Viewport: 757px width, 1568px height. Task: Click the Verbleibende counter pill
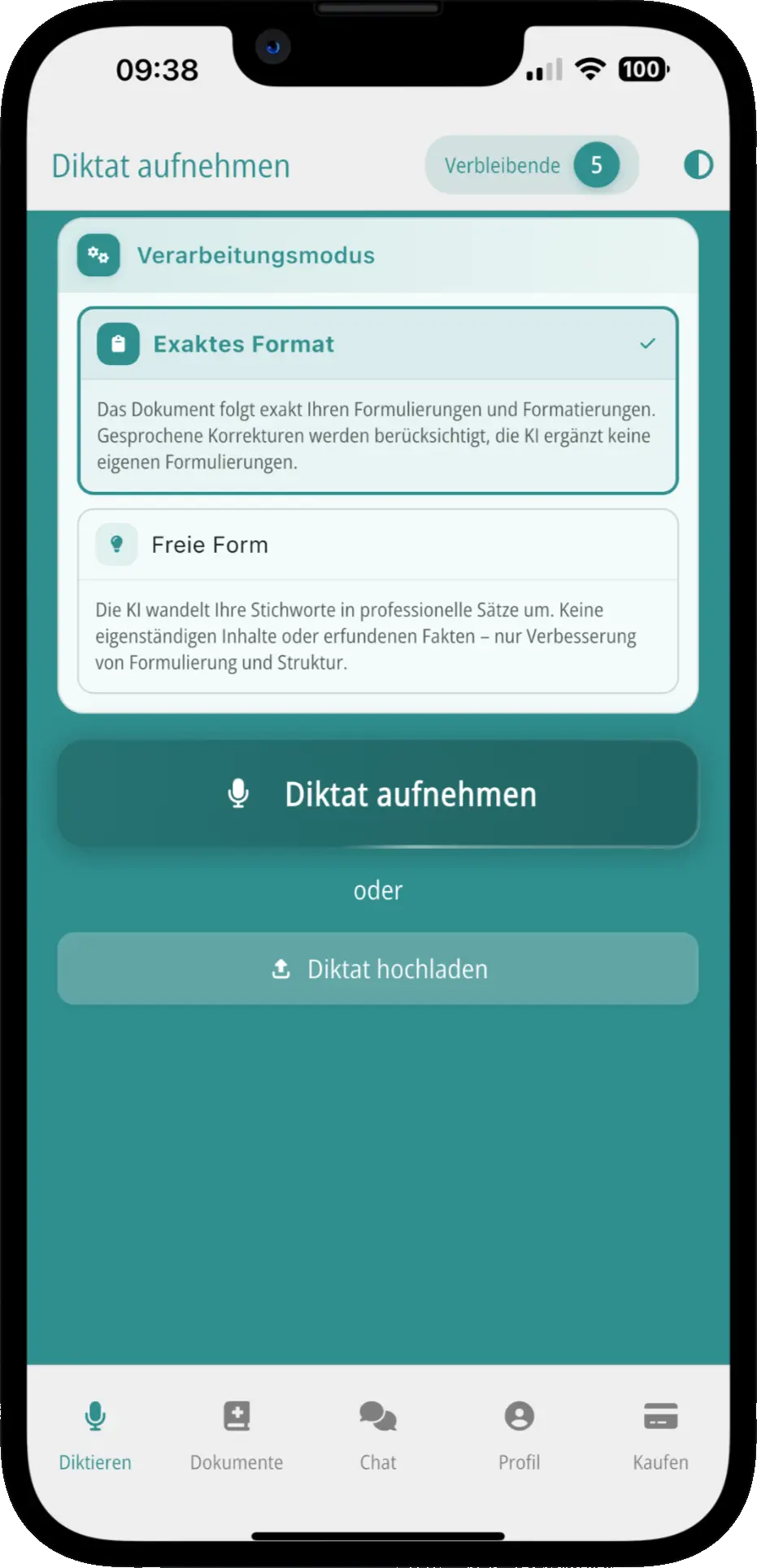(531, 165)
